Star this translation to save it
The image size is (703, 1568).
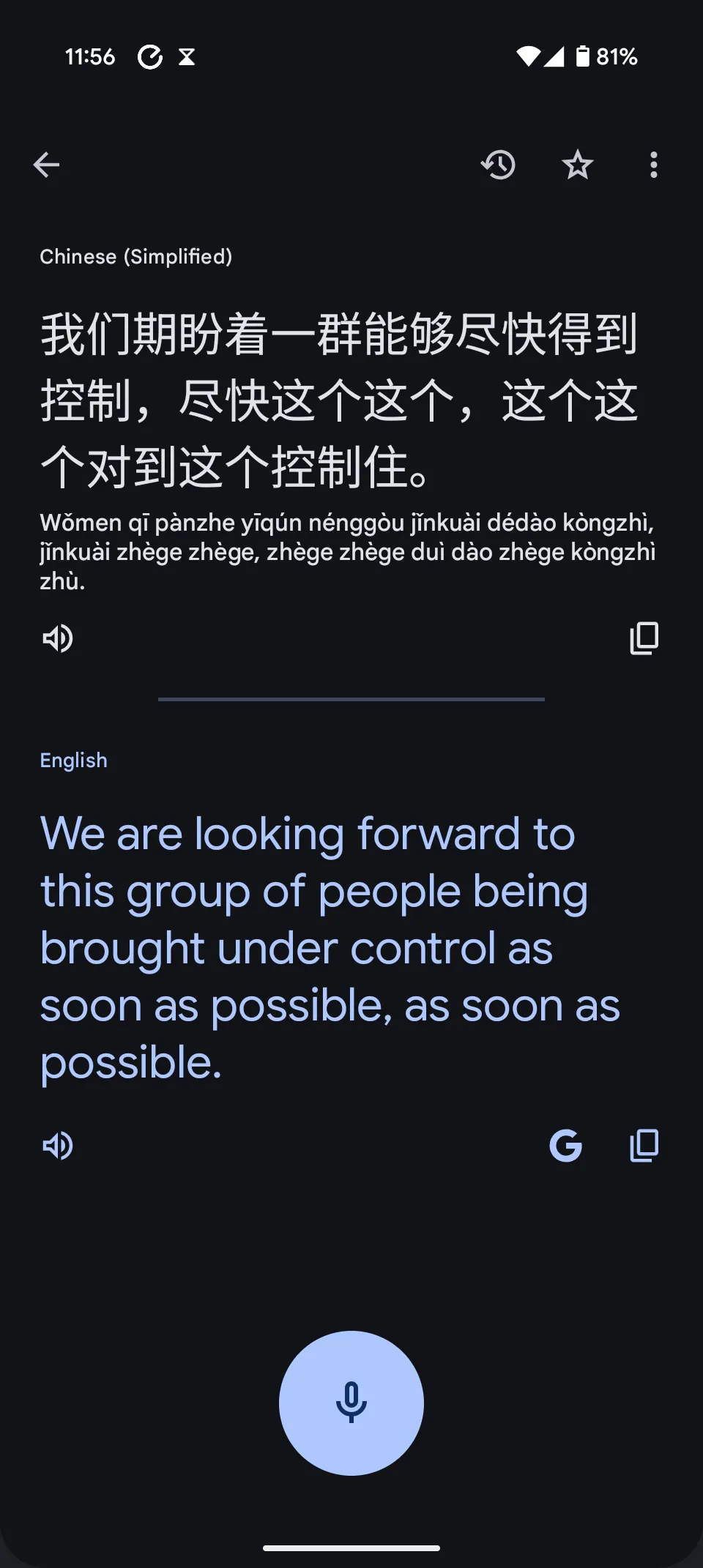(577, 165)
